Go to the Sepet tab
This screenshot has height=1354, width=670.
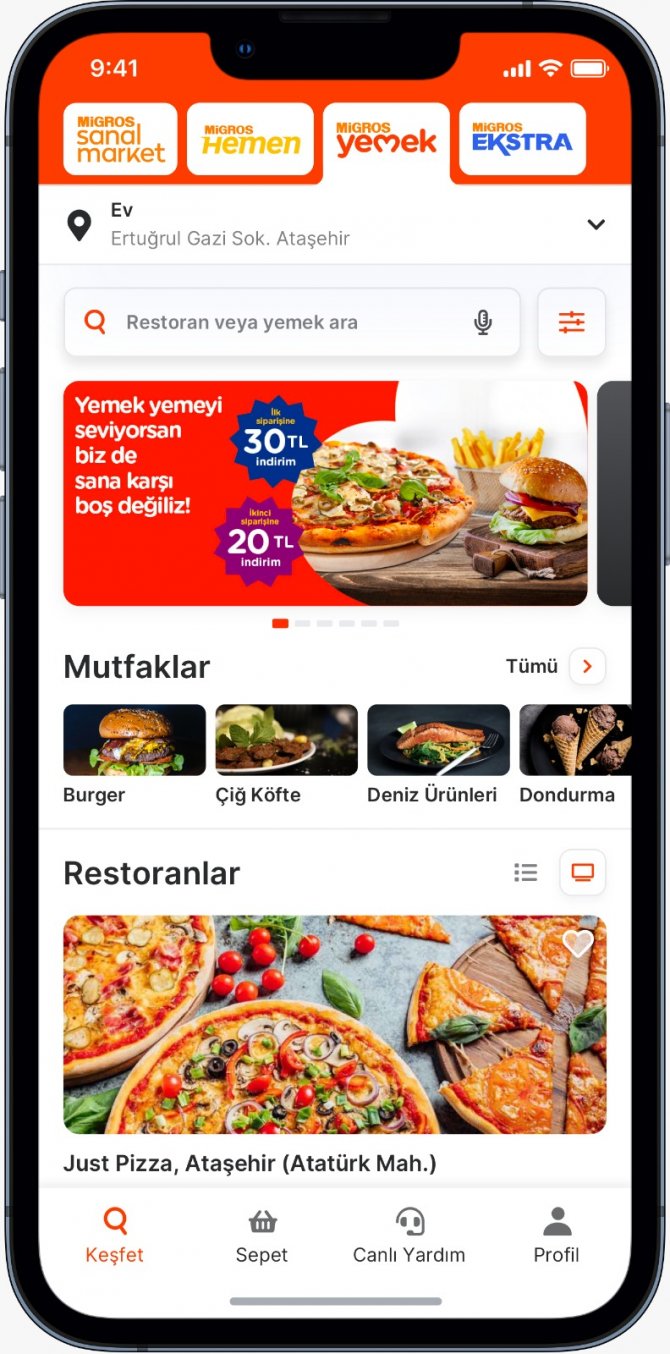point(262,1235)
